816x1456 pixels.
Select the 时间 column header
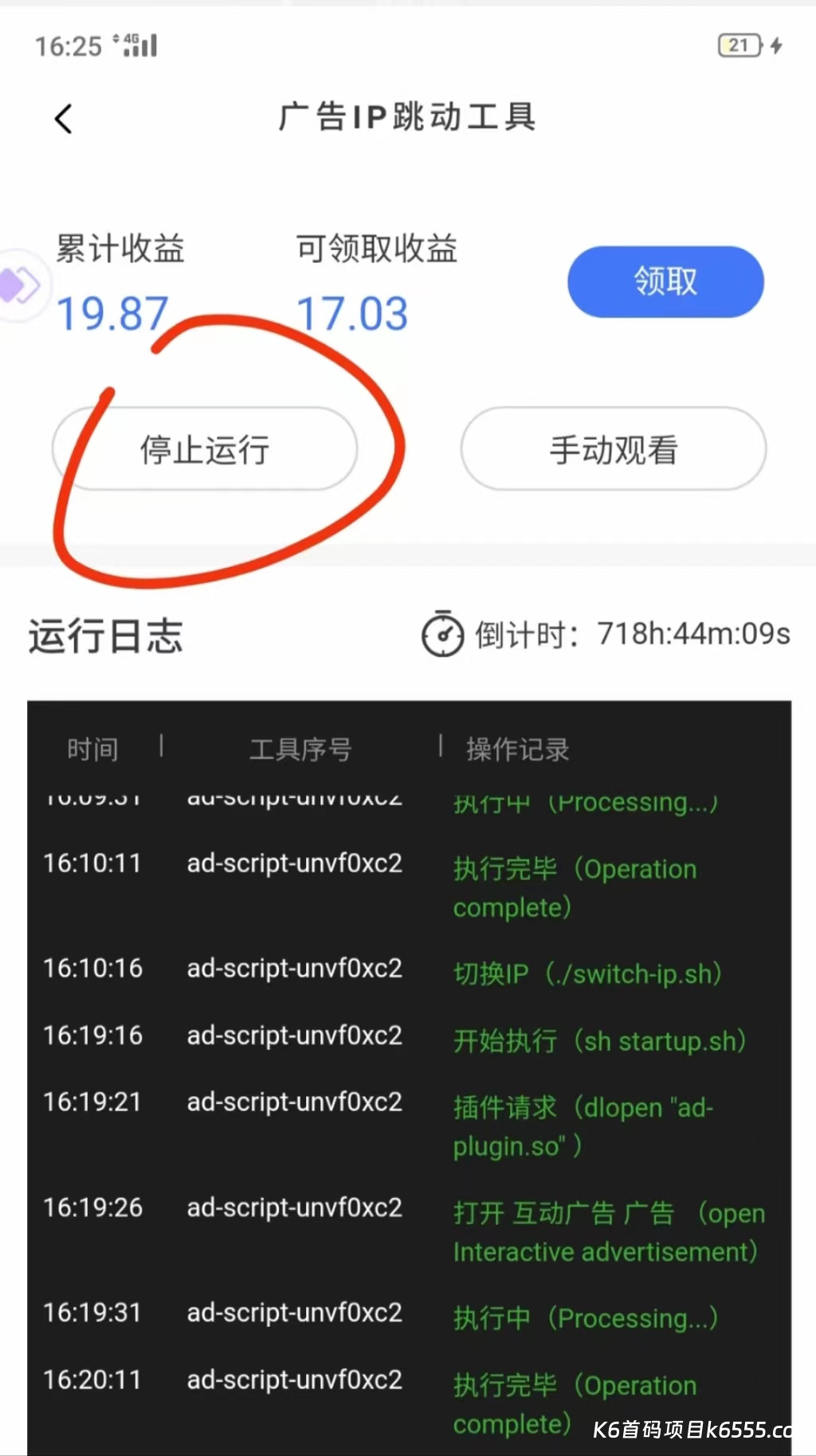92,749
